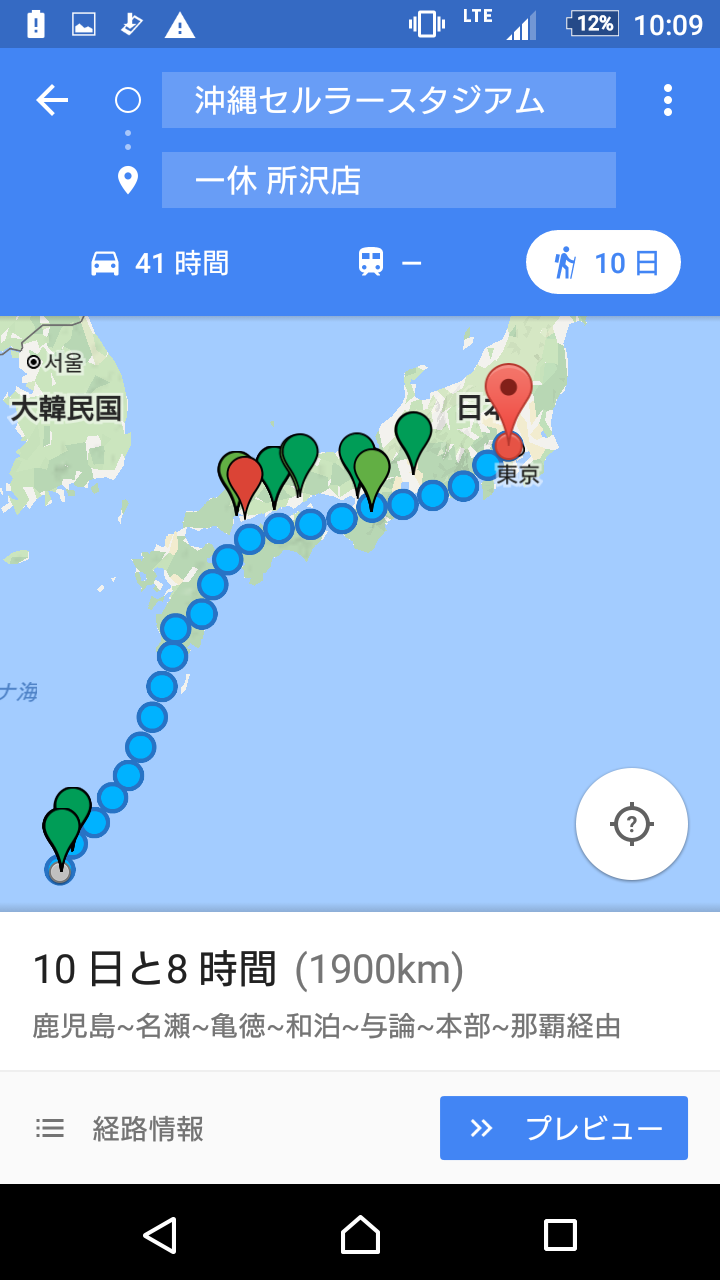Switch to driving mode showing 41 時間
Viewport: 720px width, 1280px height.
(160, 263)
